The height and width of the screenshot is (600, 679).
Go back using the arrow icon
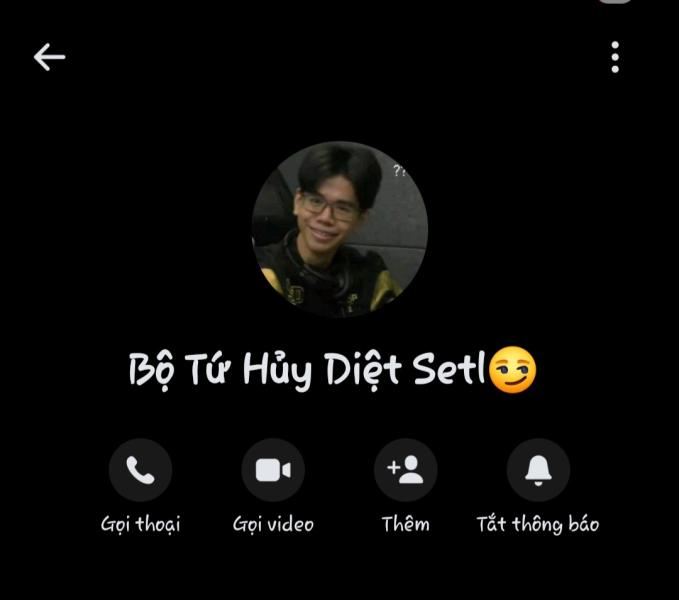coord(49,57)
